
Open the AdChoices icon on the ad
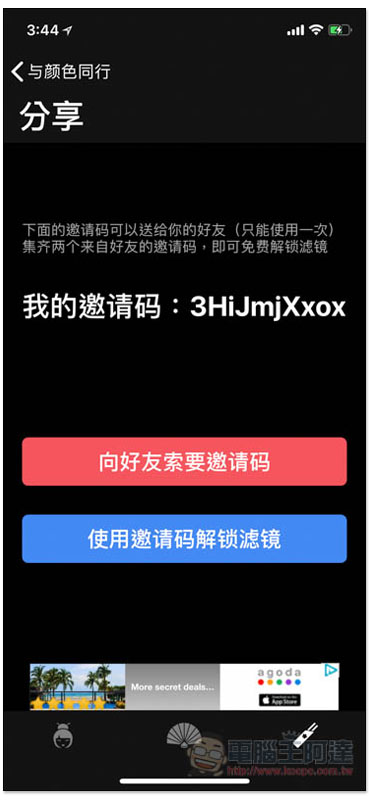[331, 670]
